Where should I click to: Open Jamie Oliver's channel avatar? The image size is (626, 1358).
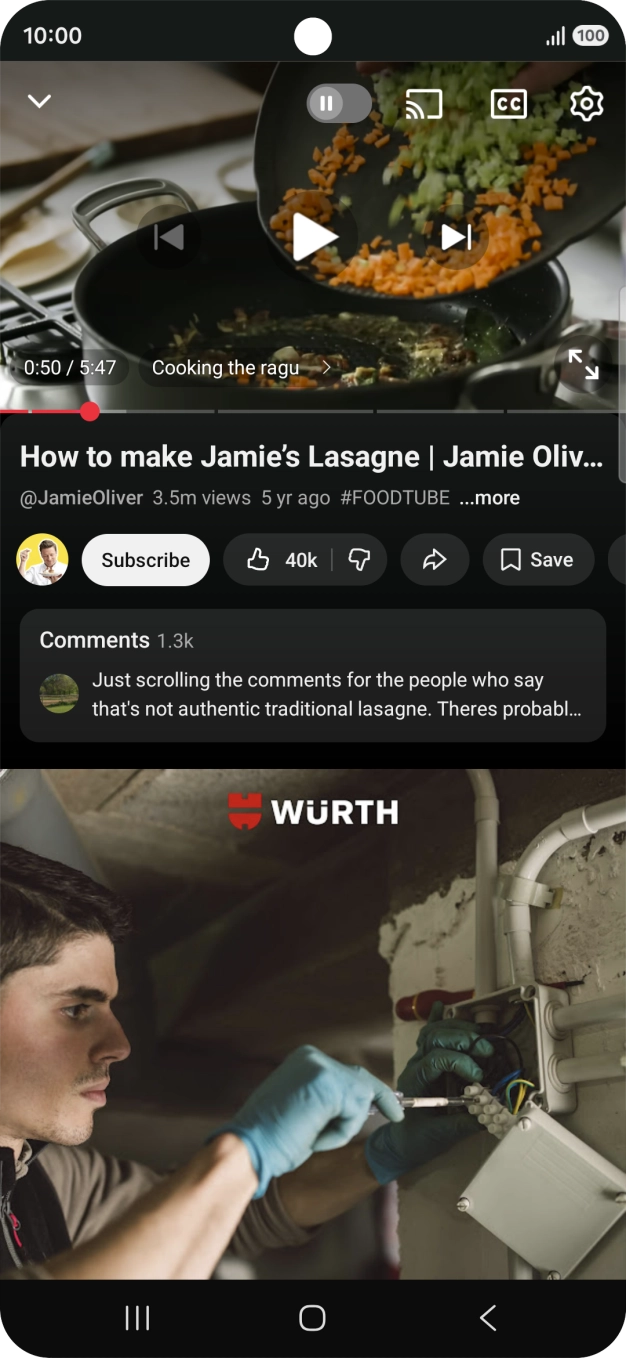[42, 560]
